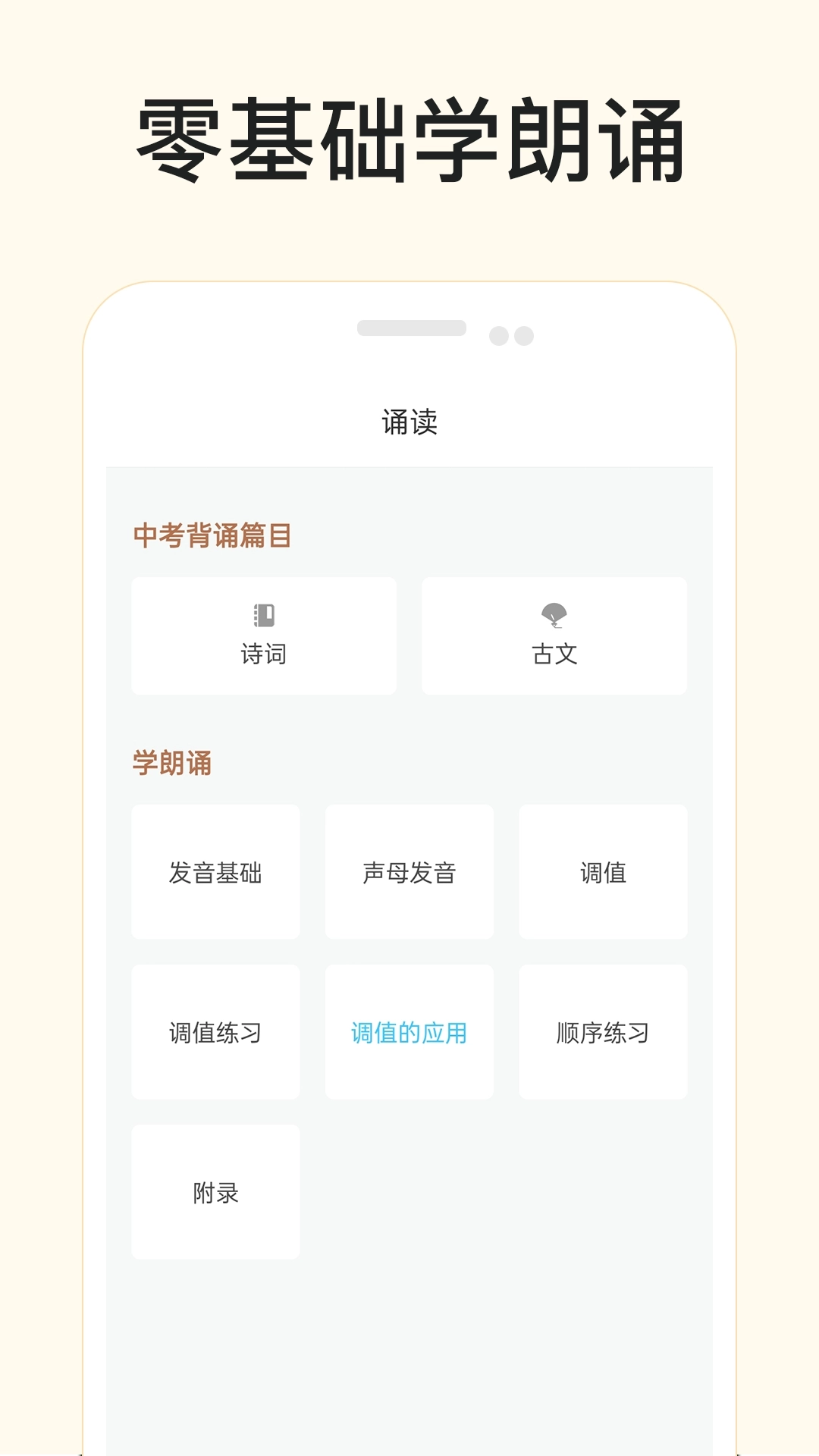Start the 调值练习 tone practice
The width and height of the screenshot is (819, 1456).
pos(215,1031)
